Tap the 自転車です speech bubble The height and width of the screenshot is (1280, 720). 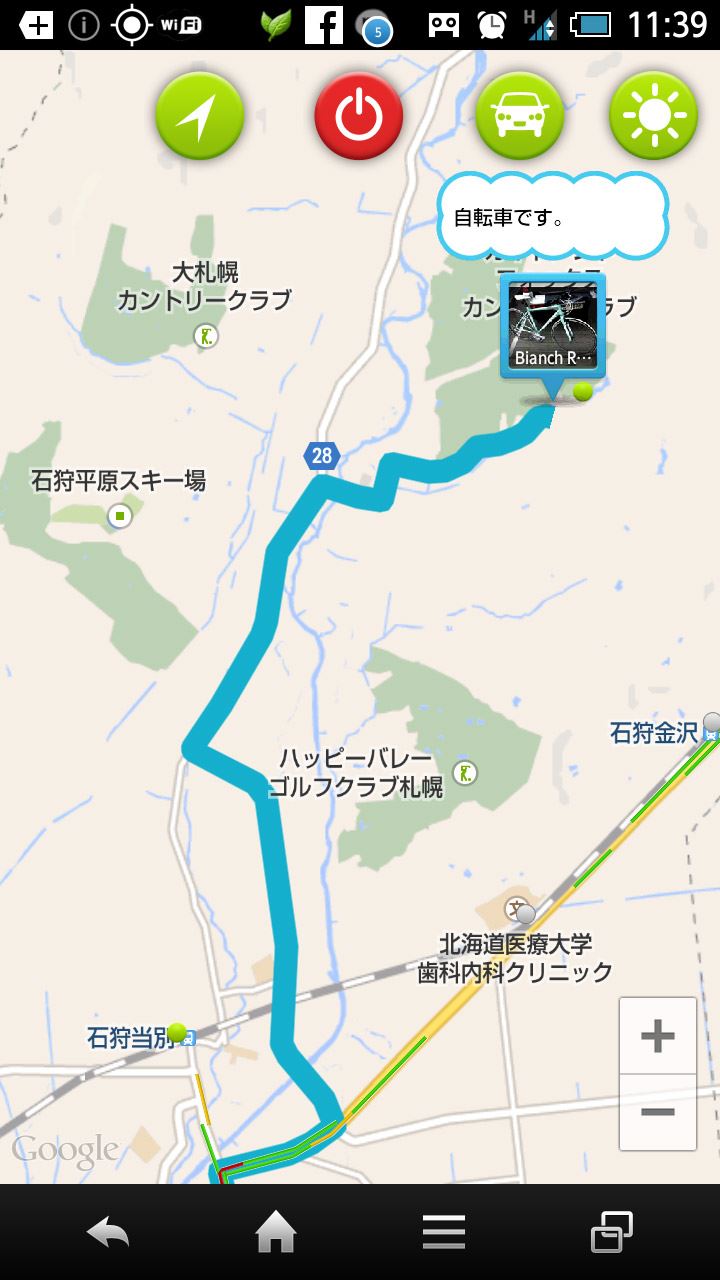[552, 217]
